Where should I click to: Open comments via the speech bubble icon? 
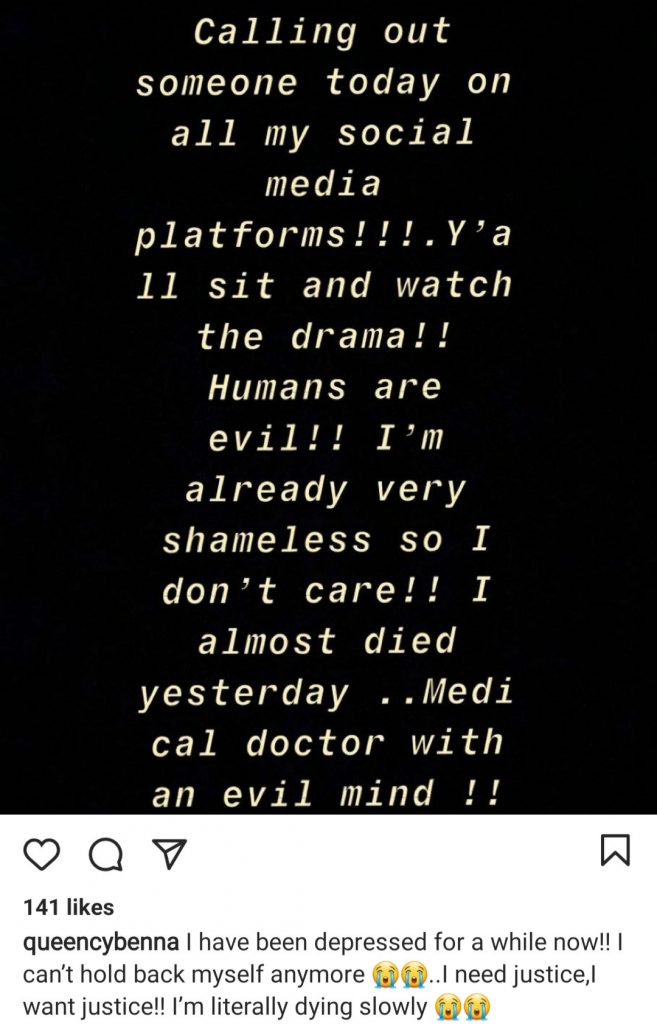point(104,853)
